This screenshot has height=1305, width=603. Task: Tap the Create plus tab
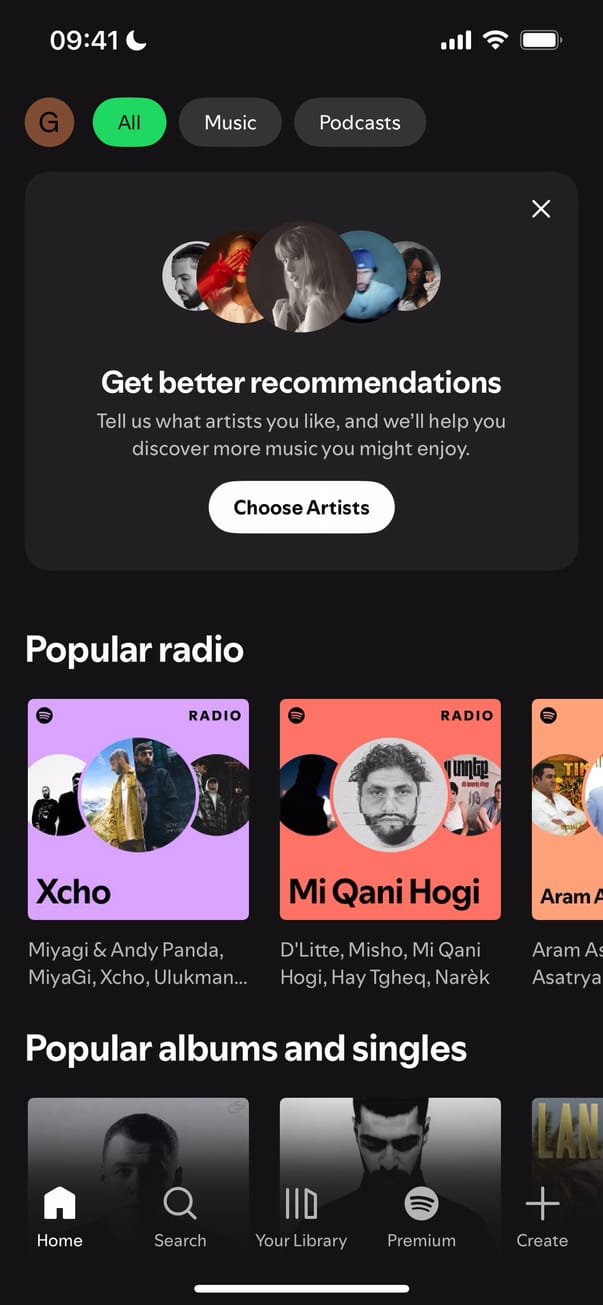542,1217
